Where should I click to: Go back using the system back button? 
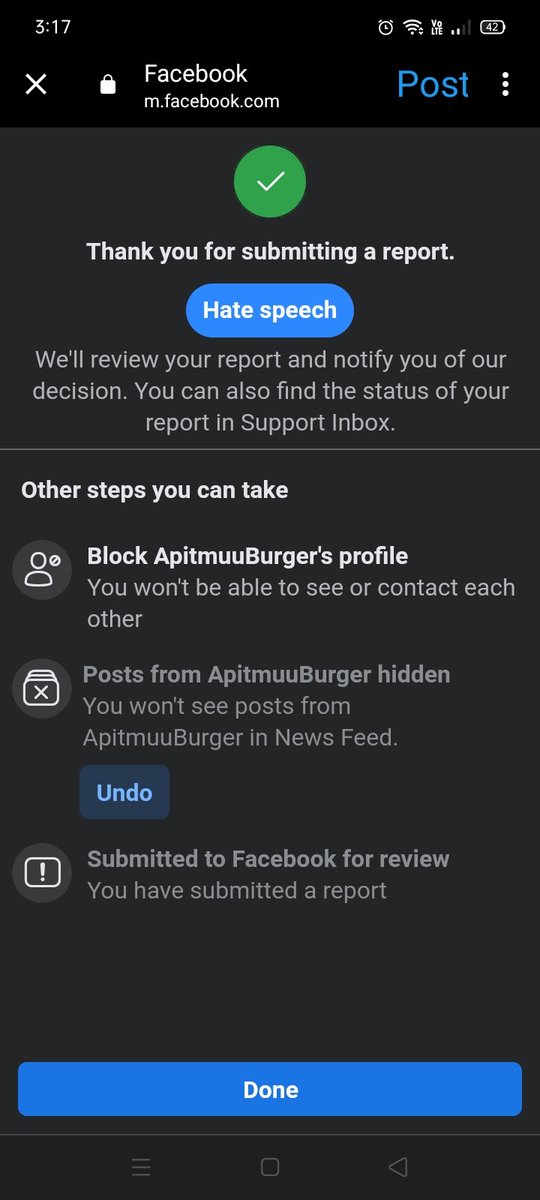point(398,1166)
